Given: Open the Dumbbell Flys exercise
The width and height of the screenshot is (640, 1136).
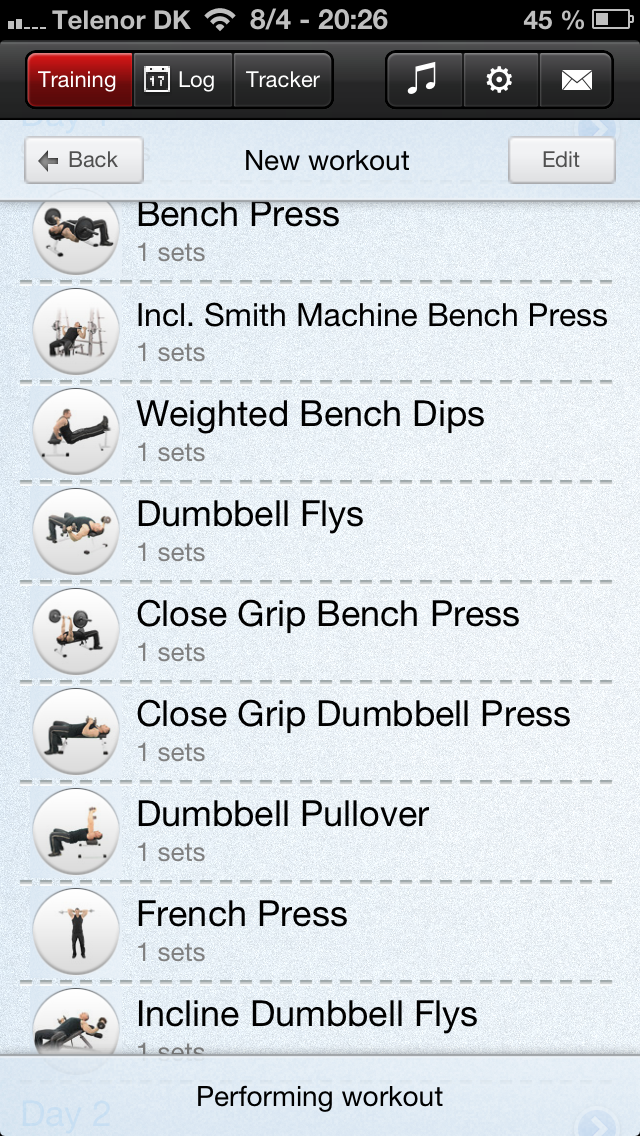Looking at the screenshot, I should pos(320,532).
